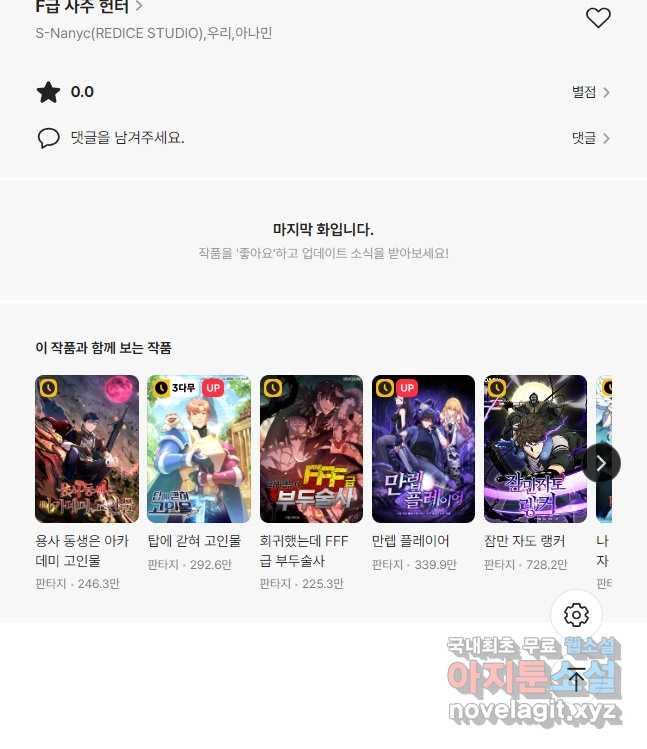Open viewer settings gear button

click(x=576, y=615)
